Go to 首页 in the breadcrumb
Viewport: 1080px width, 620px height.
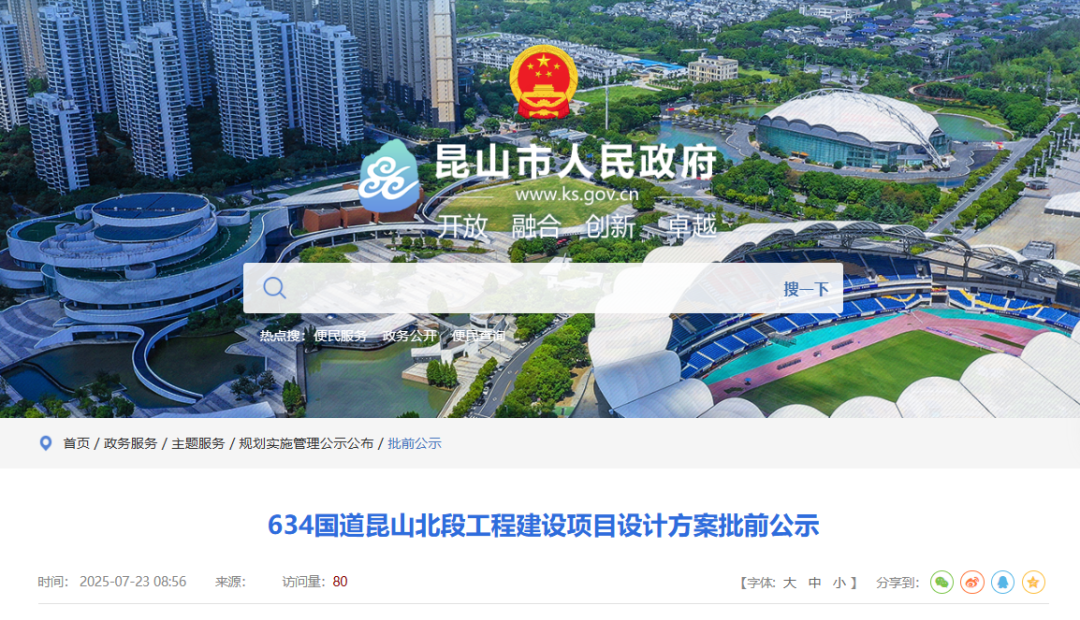[76, 443]
